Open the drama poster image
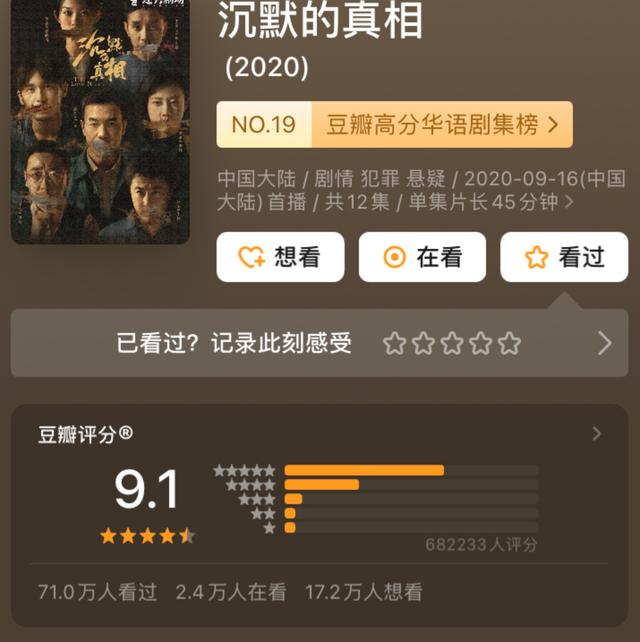 tap(100, 120)
